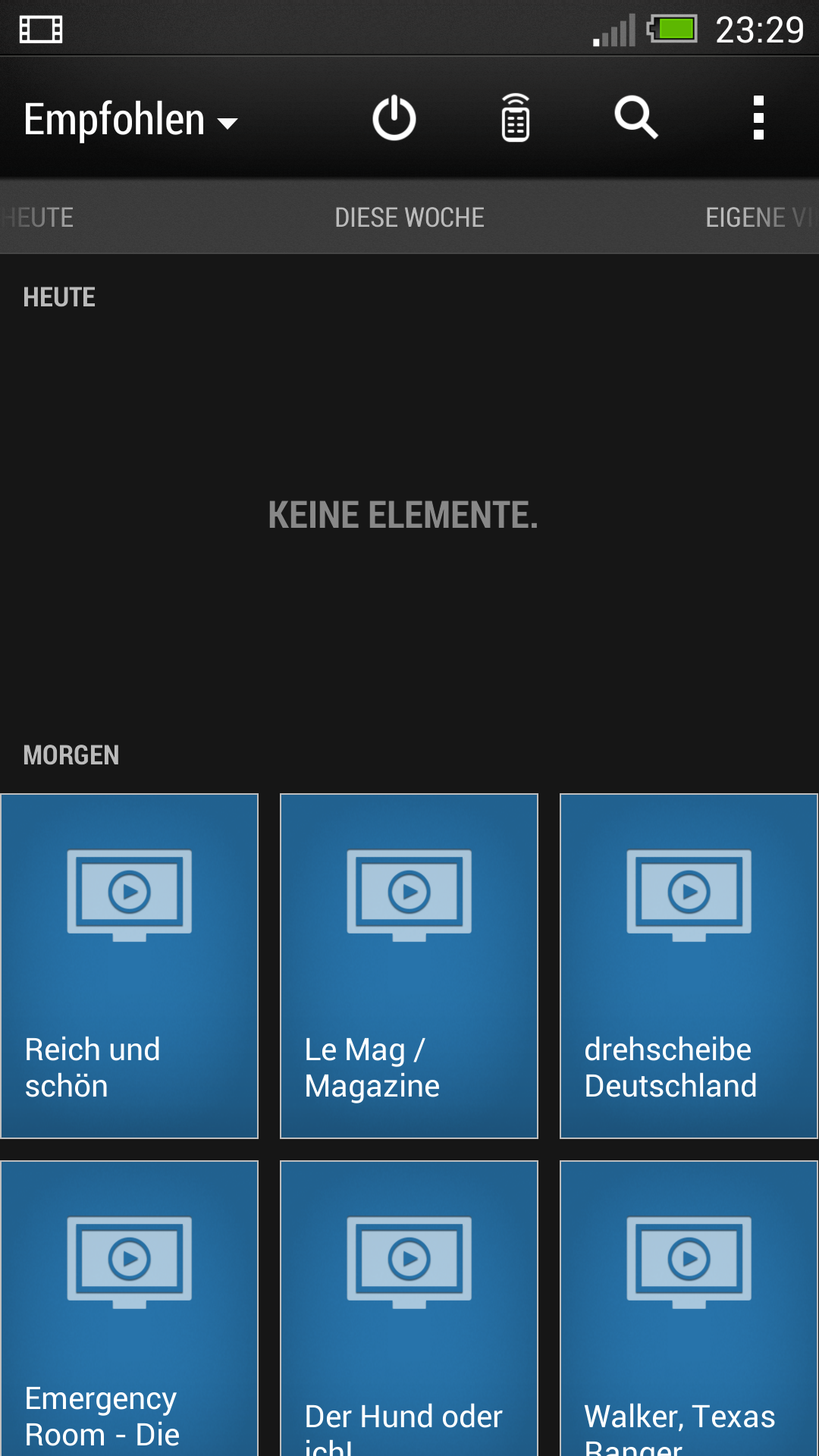Open the Emergency Room show tile

click(130, 1308)
